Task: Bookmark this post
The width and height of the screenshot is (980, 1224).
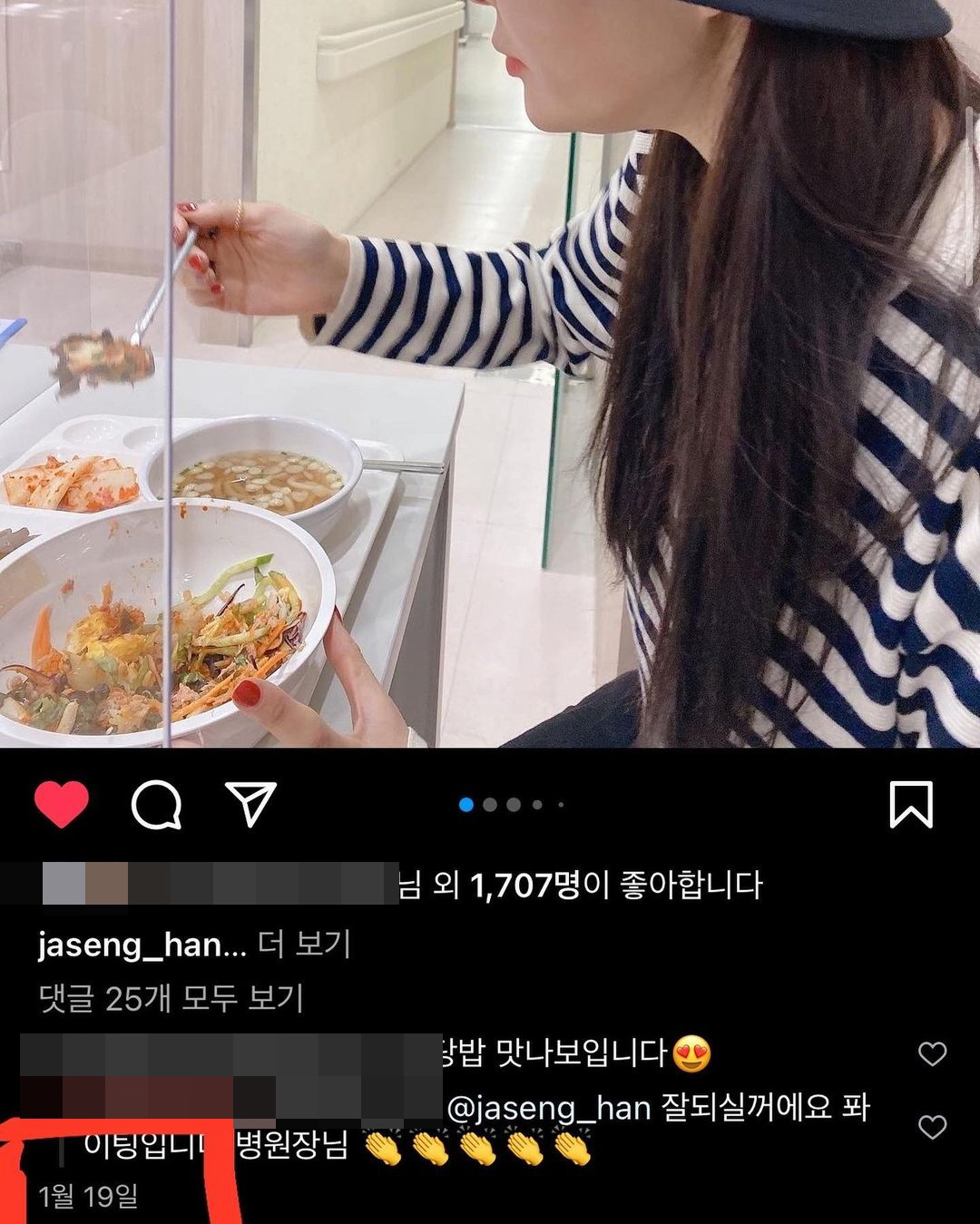Action: [x=911, y=804]
